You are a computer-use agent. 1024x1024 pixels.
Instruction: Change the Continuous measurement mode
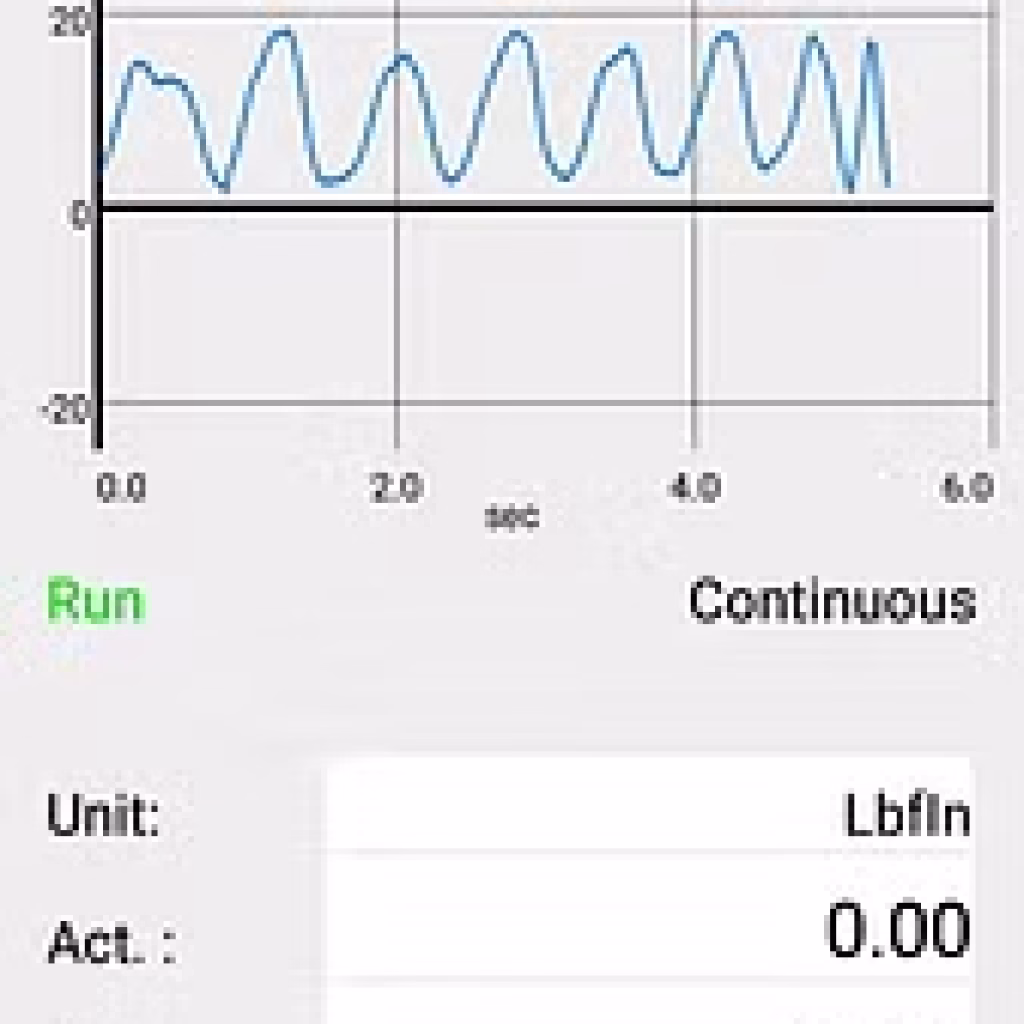(x=831, y=602)
